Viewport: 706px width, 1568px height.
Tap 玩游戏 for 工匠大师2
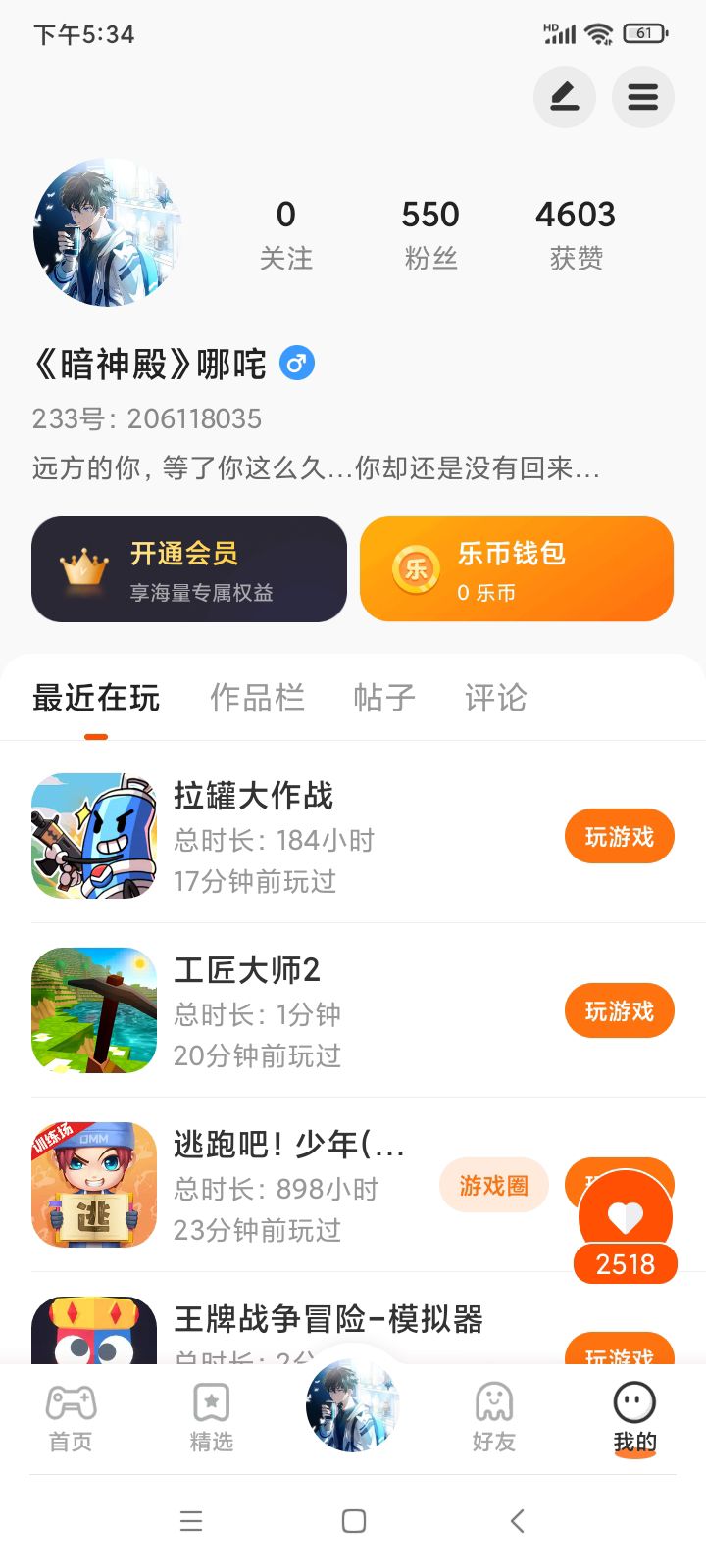click(x=619, y=1011)
